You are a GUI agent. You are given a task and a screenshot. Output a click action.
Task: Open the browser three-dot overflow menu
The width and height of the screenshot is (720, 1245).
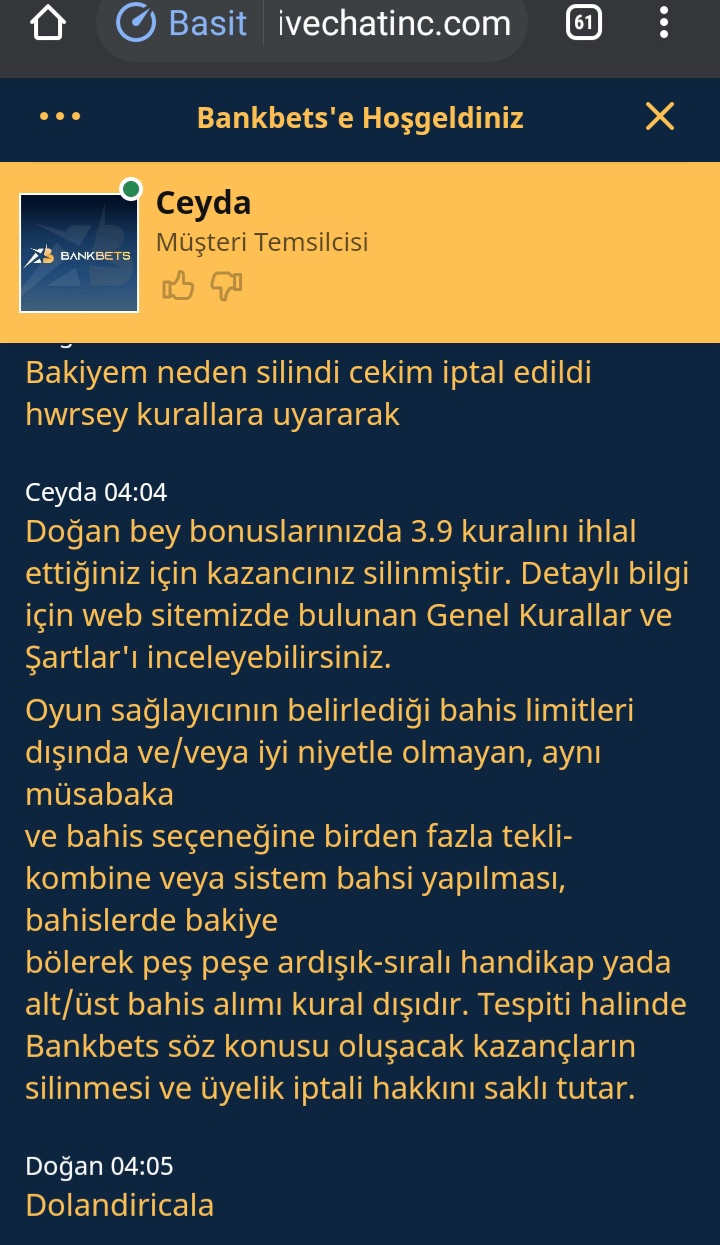(665, 22)
